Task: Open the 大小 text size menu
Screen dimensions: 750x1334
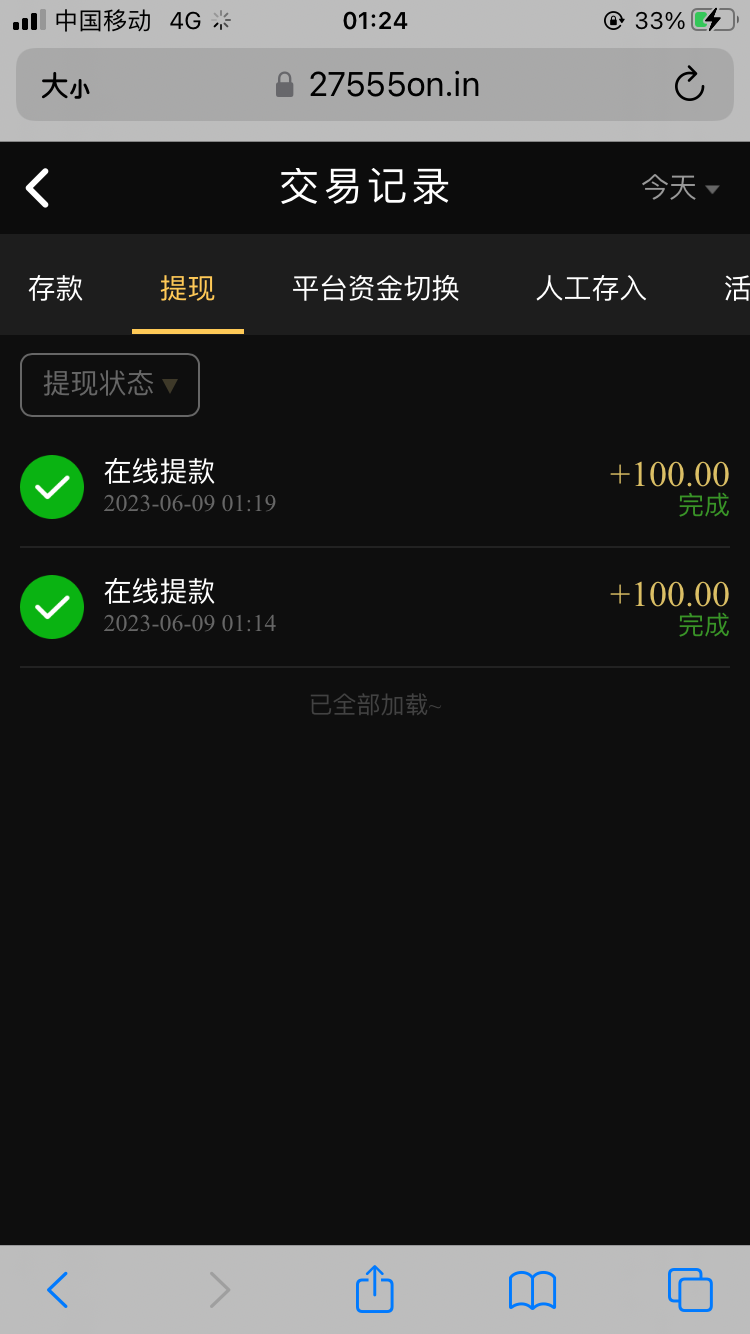Action: tap(65, 86)
